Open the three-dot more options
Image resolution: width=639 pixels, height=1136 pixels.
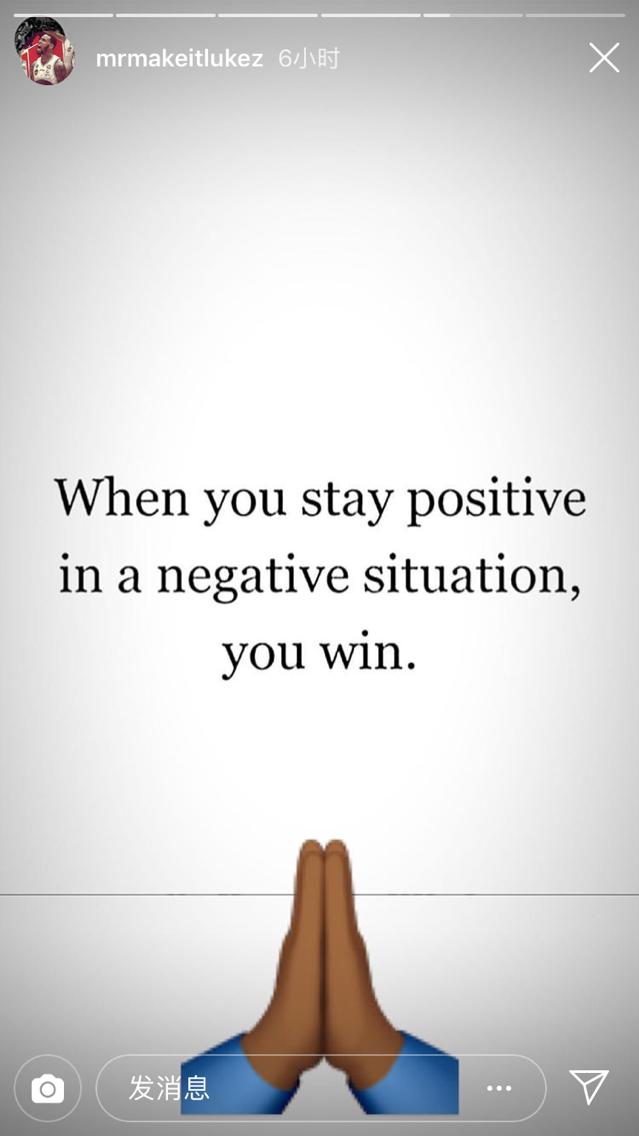(499, 1088)
